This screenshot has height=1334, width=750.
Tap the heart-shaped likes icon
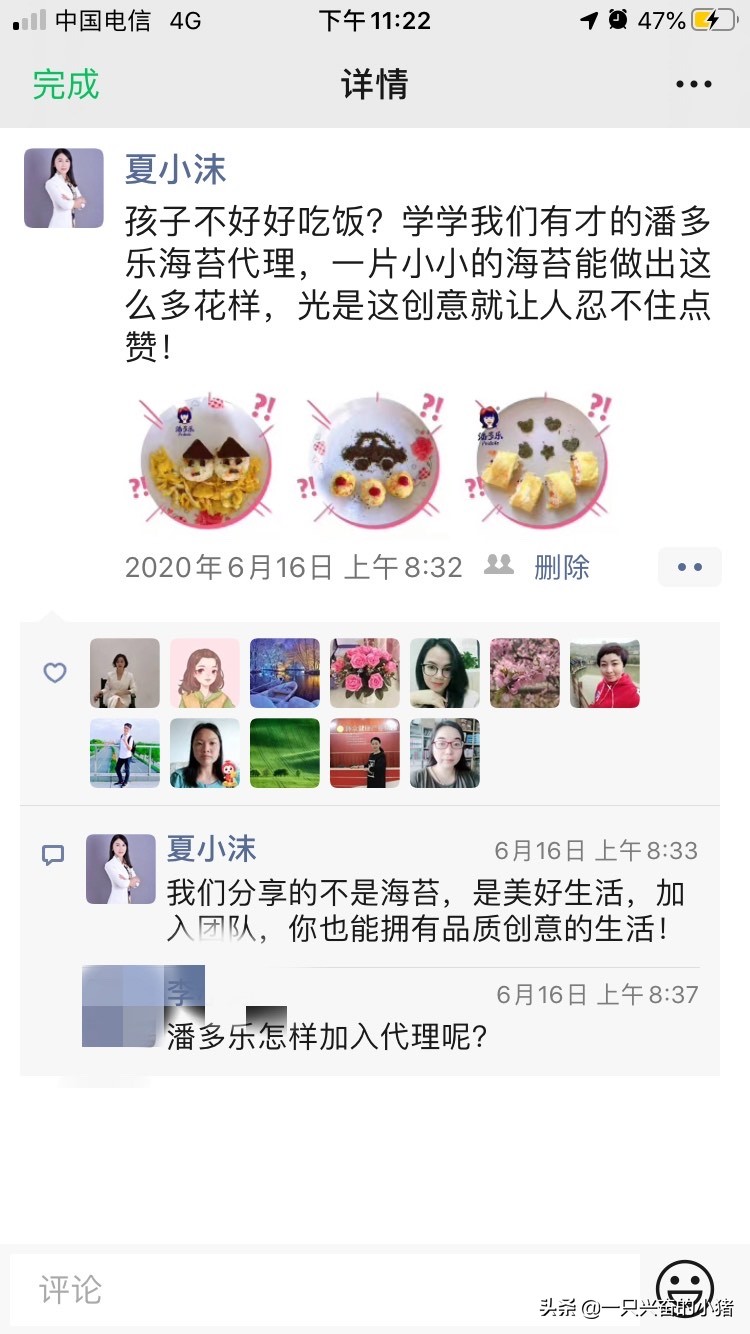coord(54,673)
